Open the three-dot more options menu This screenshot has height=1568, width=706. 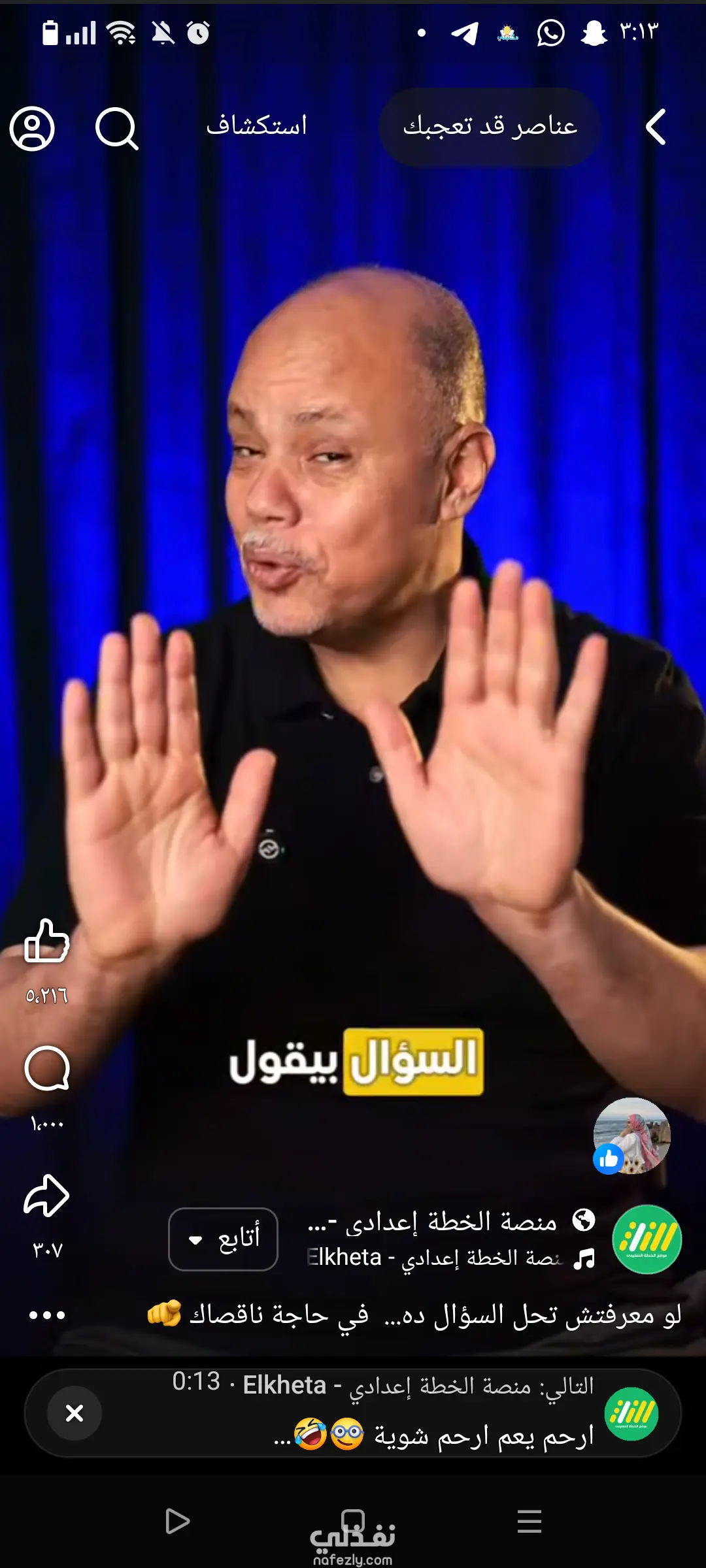point(47,1315)
